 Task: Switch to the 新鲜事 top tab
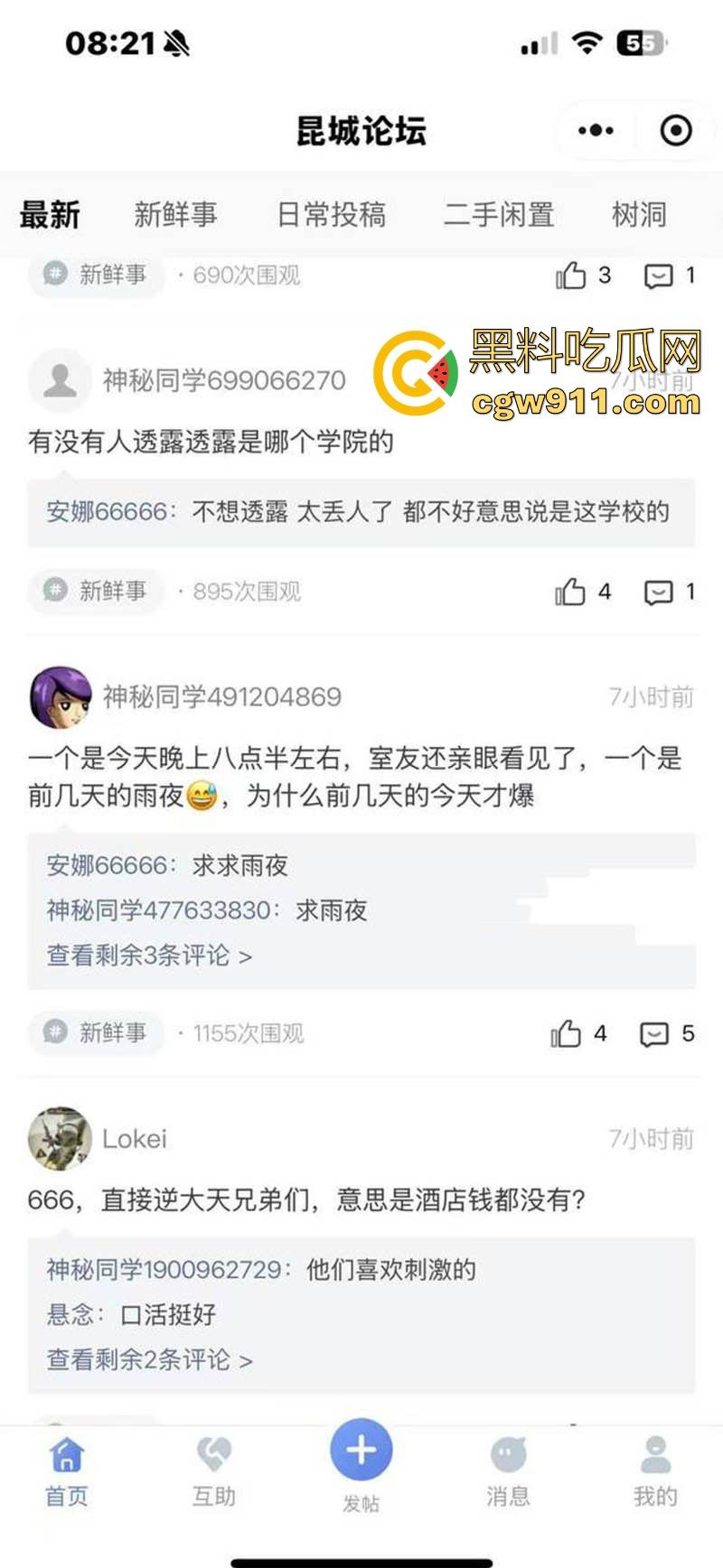click(x=175, y=214)
